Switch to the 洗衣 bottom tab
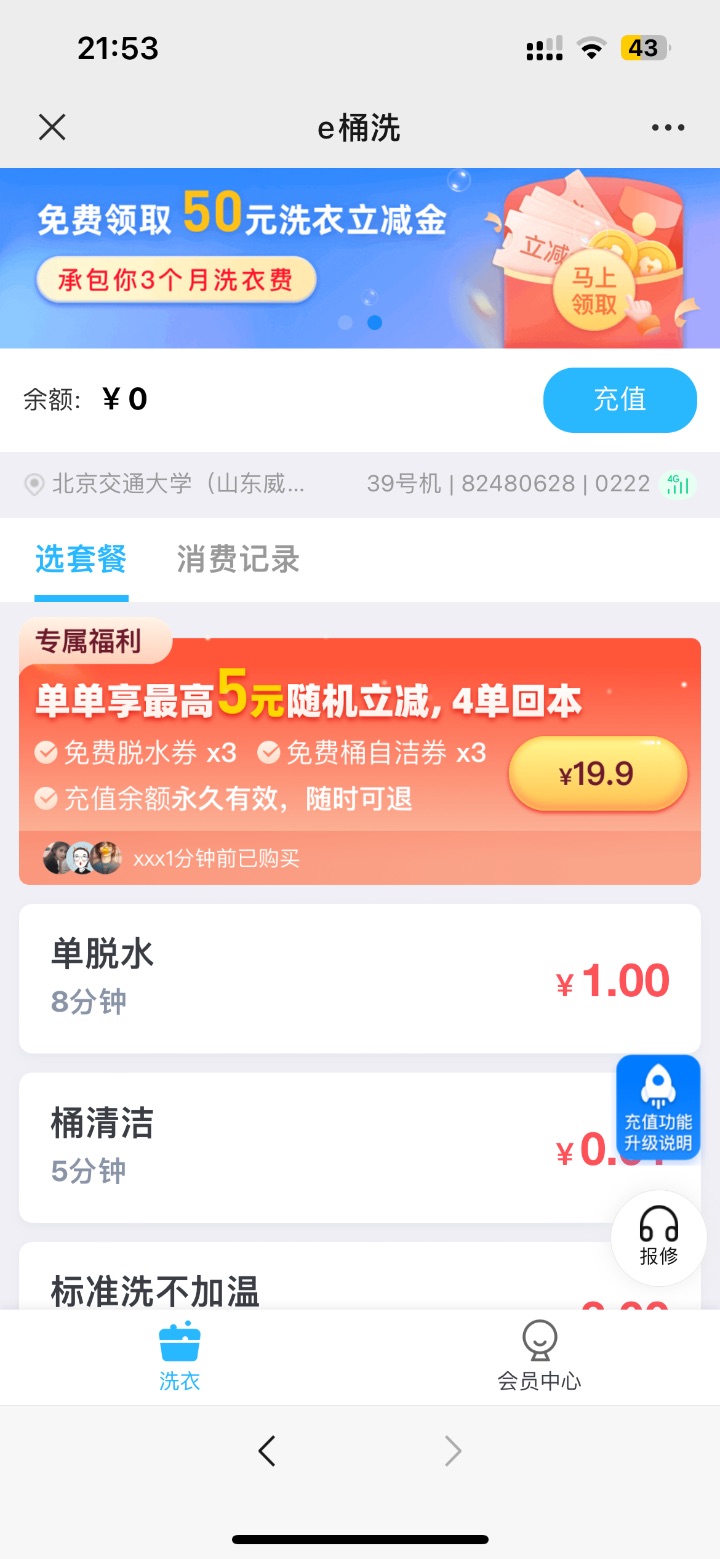Screen dimensions: 720x1559 (180, 1357)
